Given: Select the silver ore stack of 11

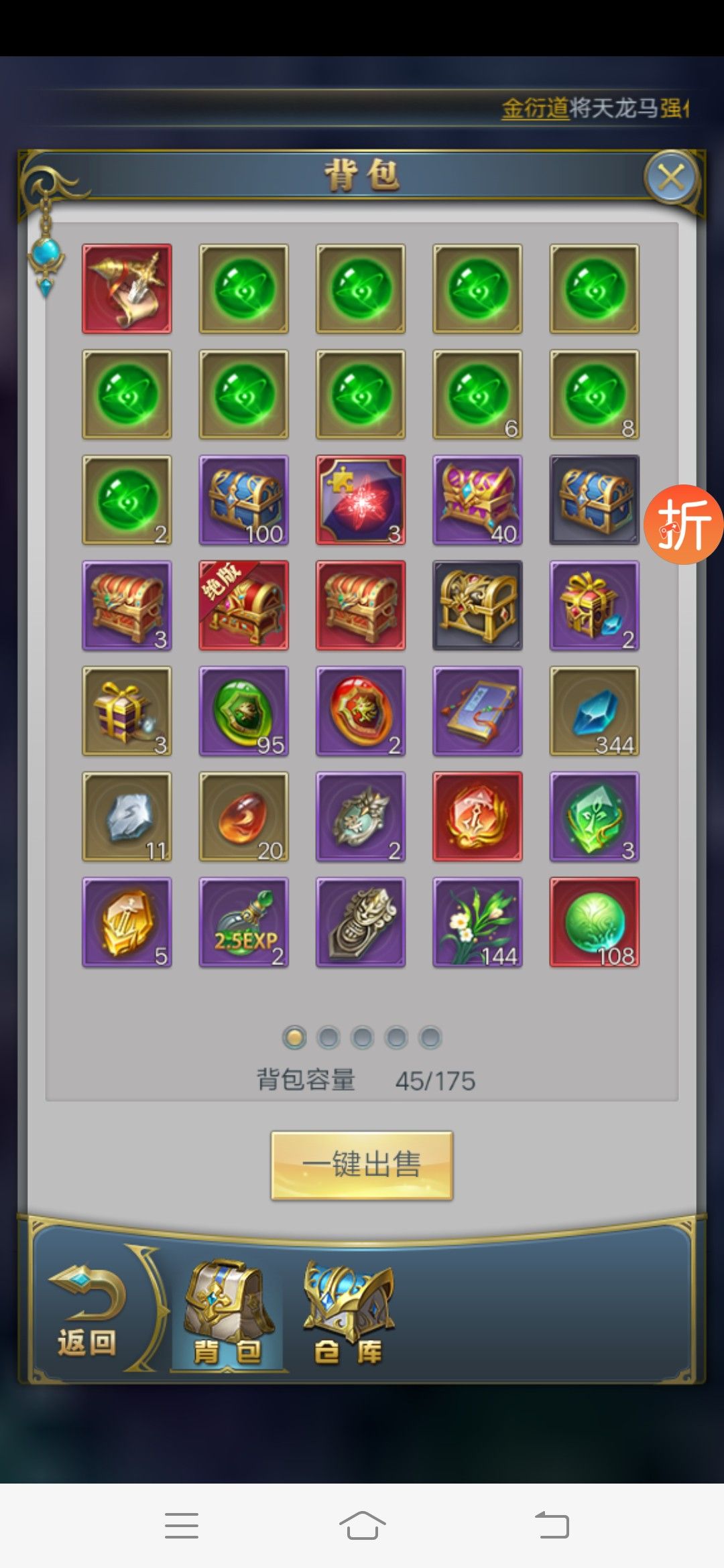Looking at the screenshot, I should 127,816.
